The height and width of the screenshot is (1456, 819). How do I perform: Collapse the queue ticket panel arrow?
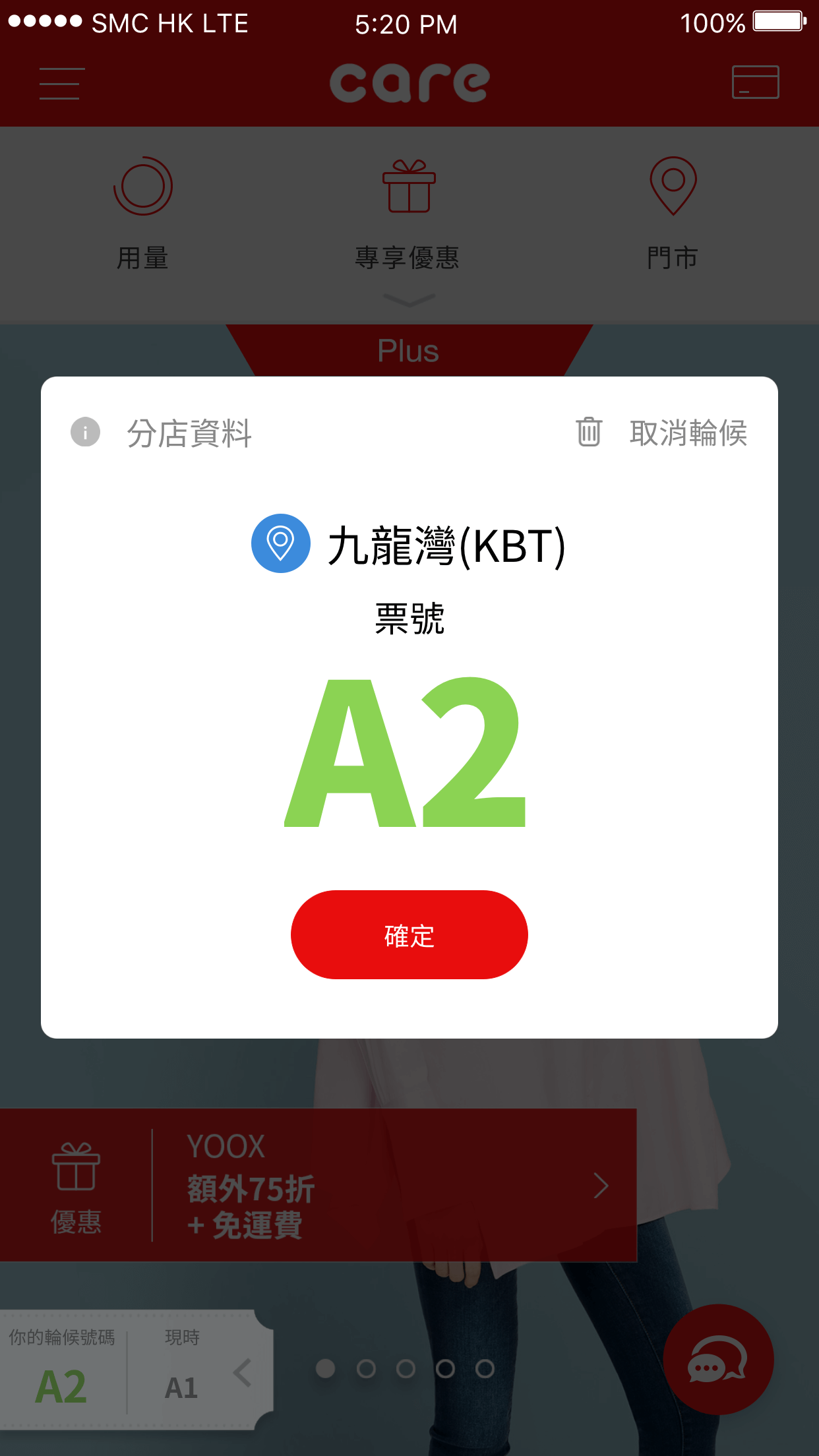tap(243, 1373)
